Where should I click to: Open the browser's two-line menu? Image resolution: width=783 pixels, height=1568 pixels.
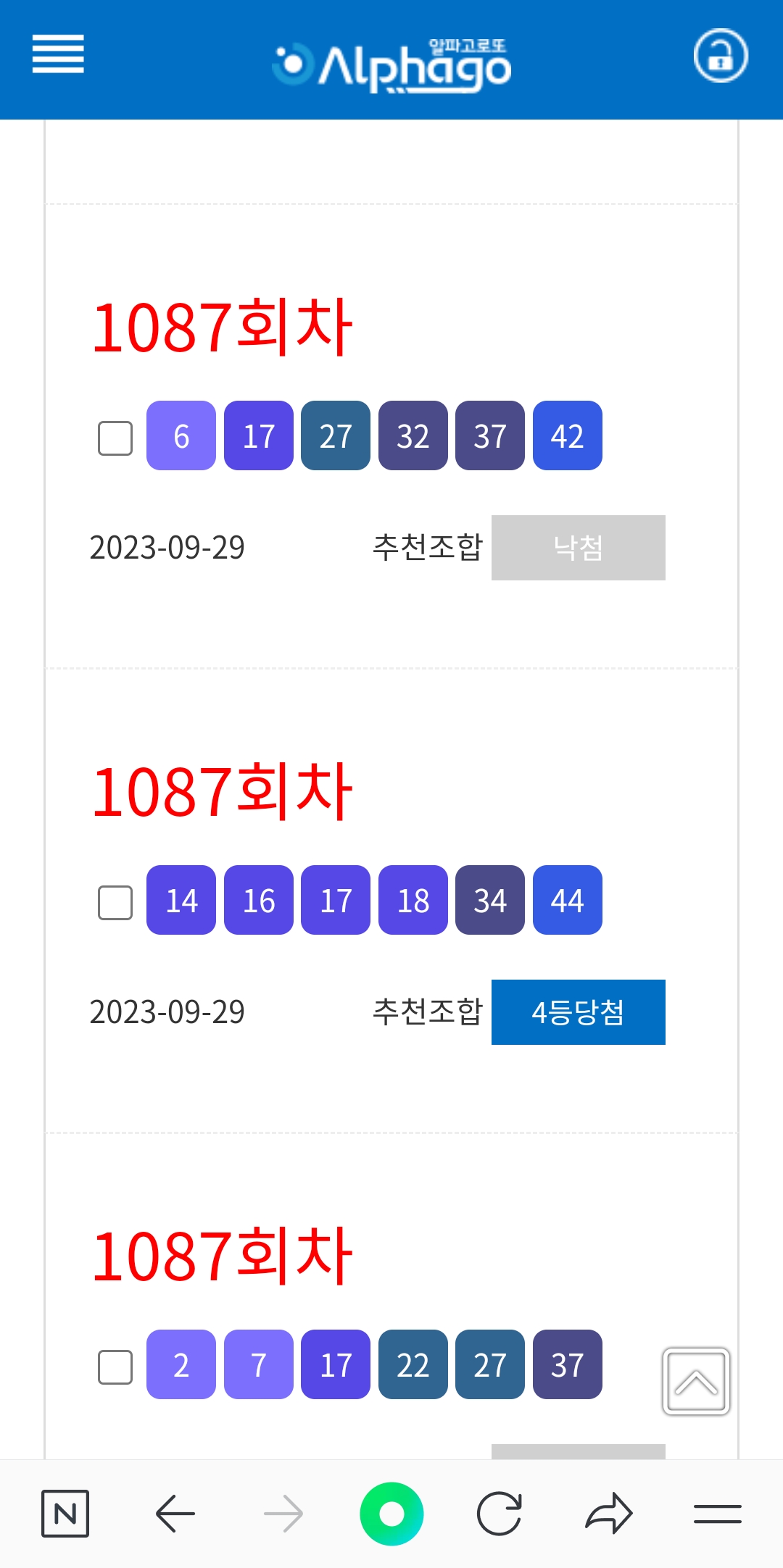point(717,1514)
